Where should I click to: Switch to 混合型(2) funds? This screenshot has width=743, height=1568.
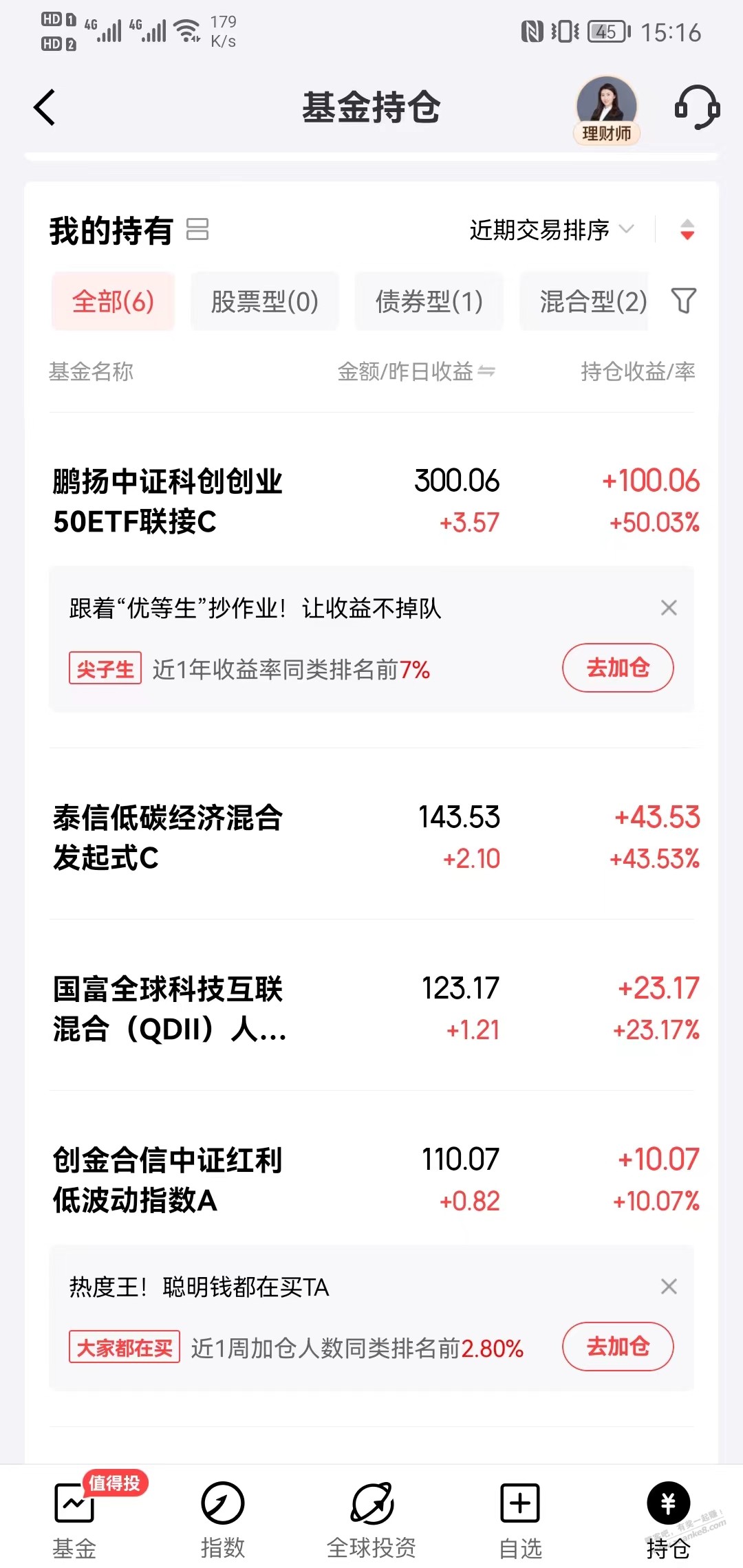point(592,301)
